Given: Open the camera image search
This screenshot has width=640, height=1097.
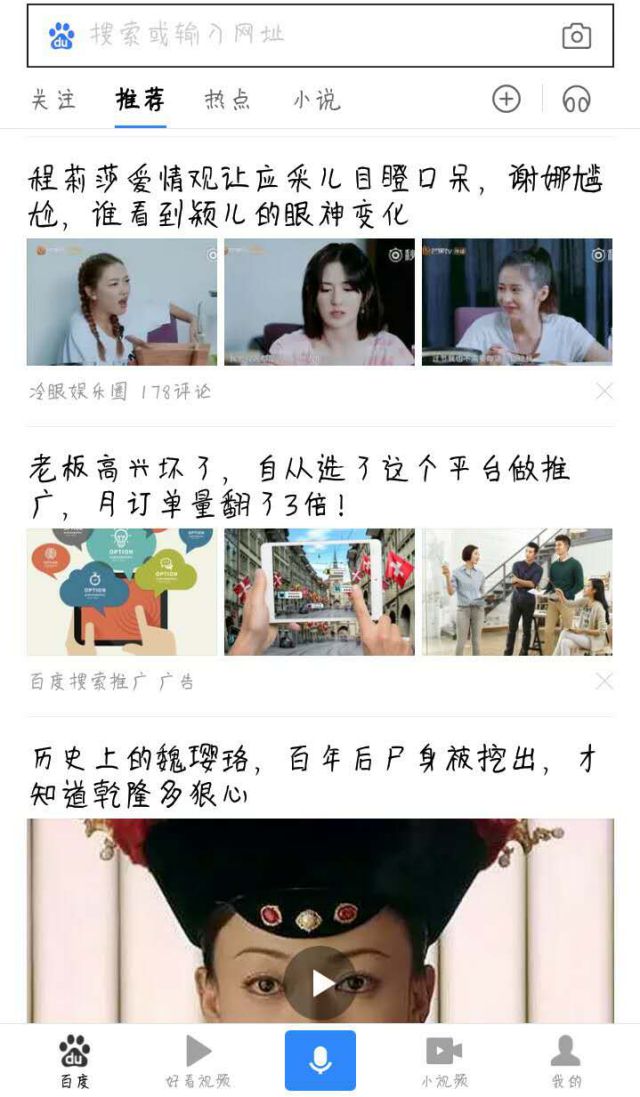Looking at the screenshot, I should 576,37.
